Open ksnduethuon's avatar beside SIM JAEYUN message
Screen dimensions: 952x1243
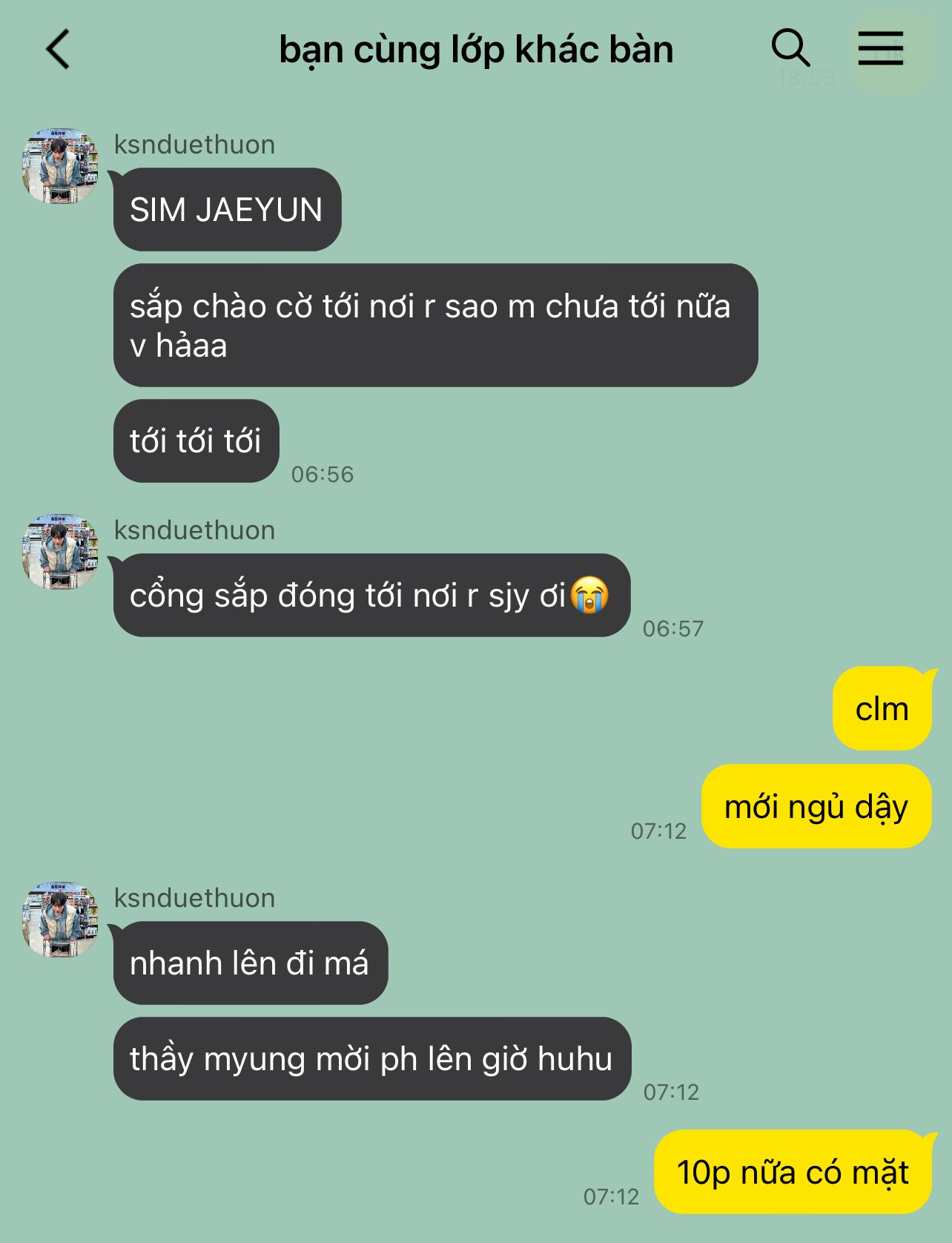click(x=60, y=166)
